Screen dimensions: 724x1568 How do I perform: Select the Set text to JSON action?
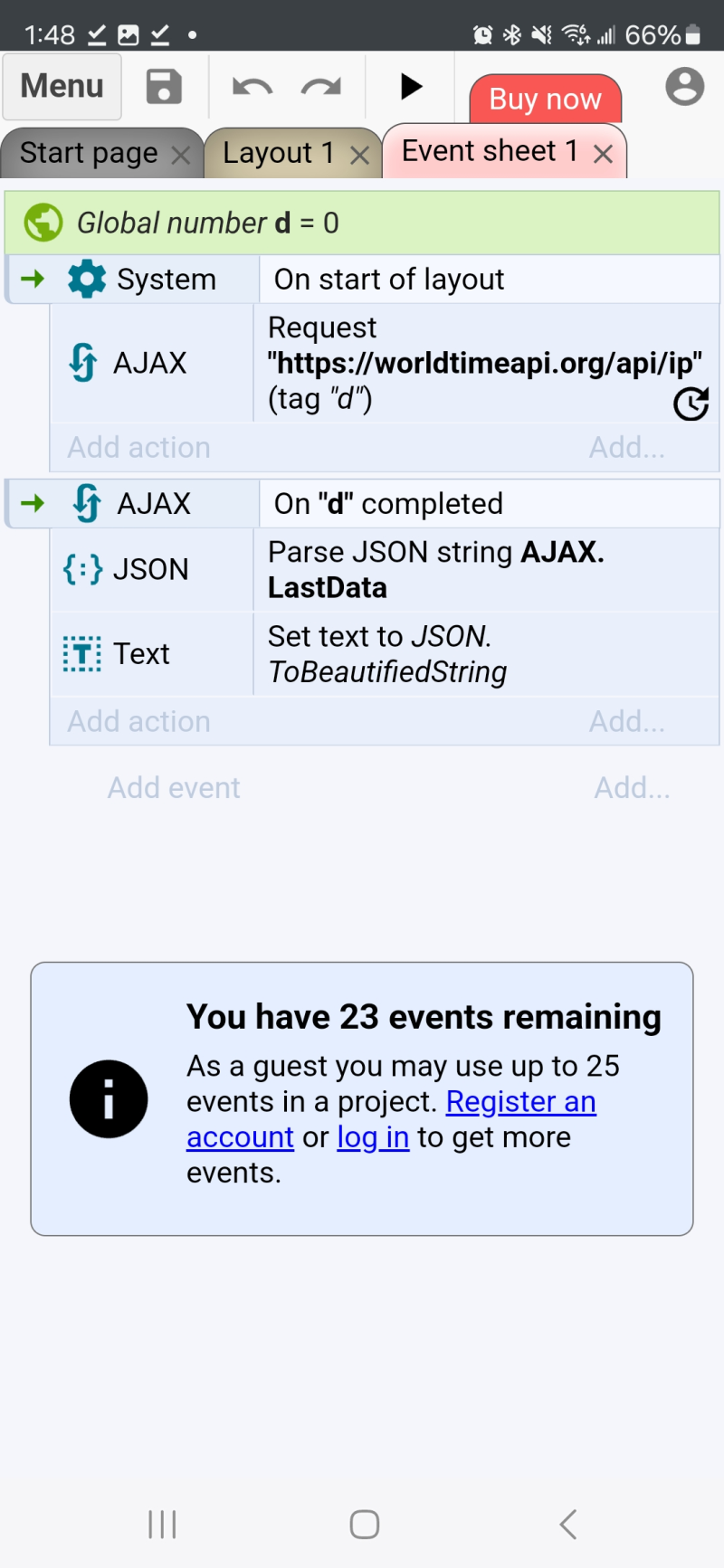tap(486, 653)
